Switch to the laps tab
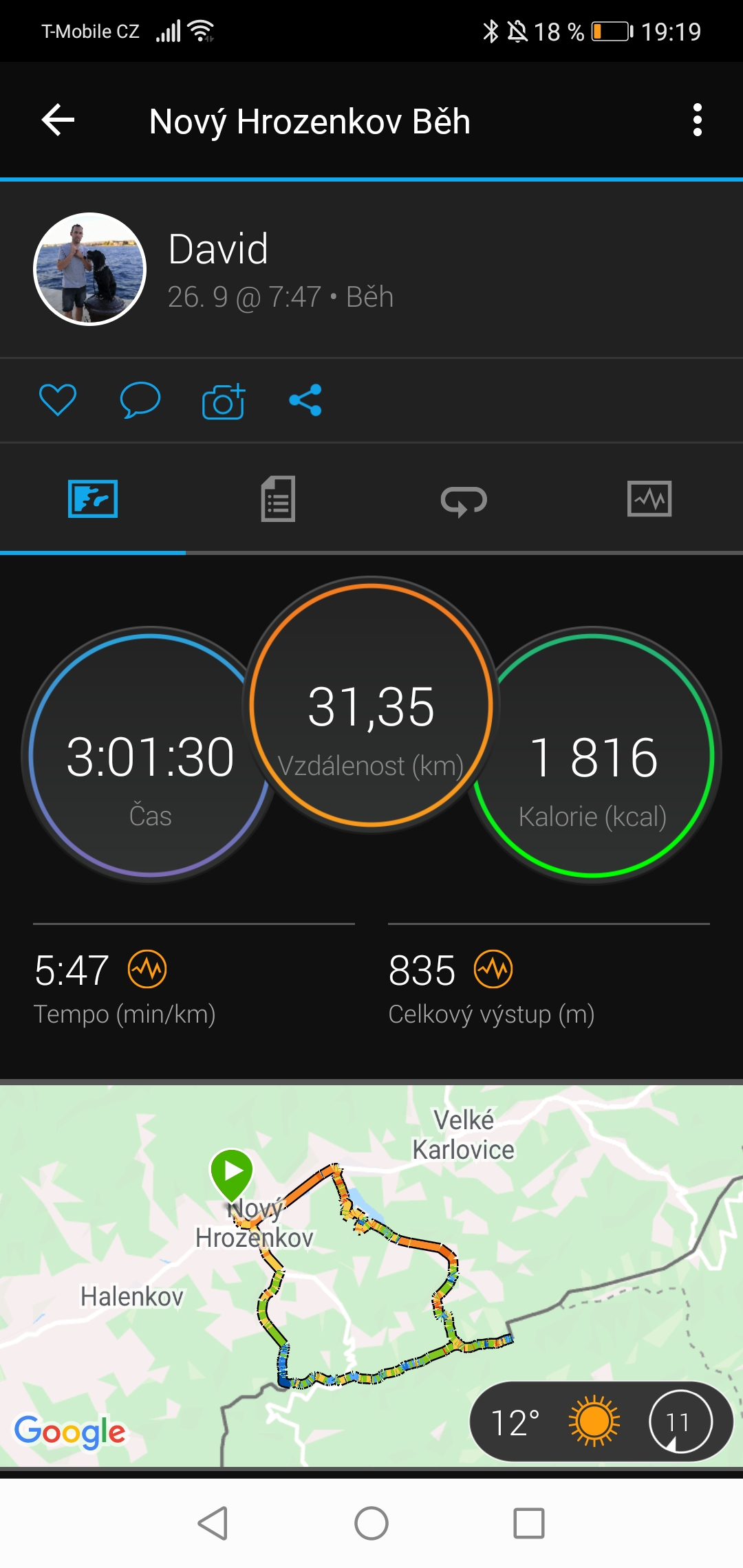 pos(464,501)
